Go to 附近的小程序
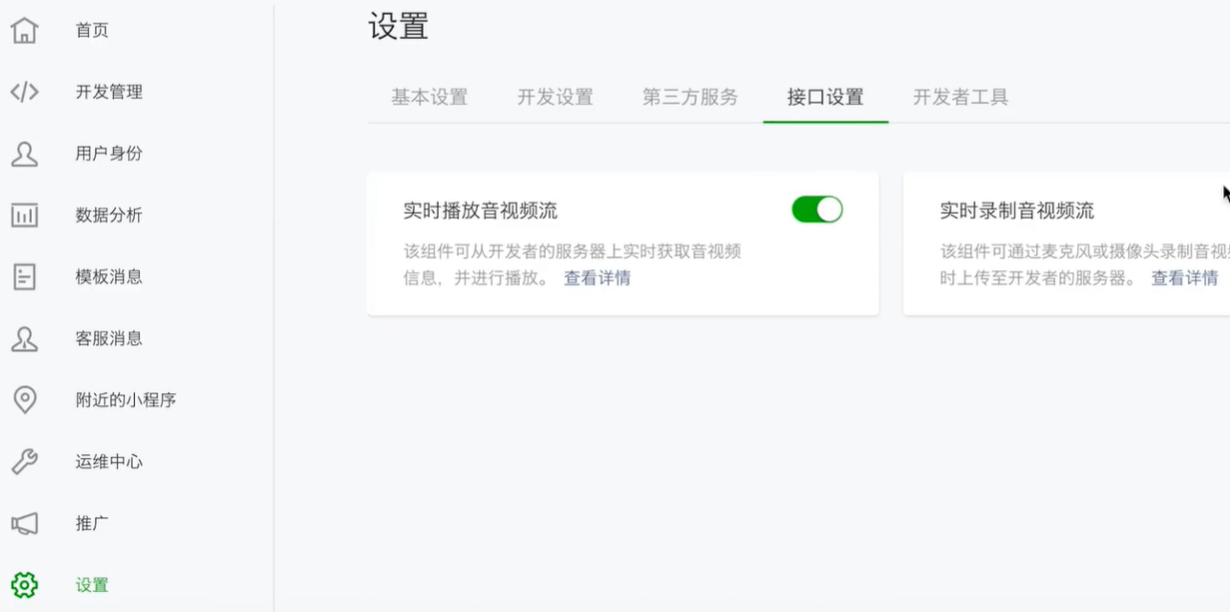The image size is (1230, 612). 125,400
